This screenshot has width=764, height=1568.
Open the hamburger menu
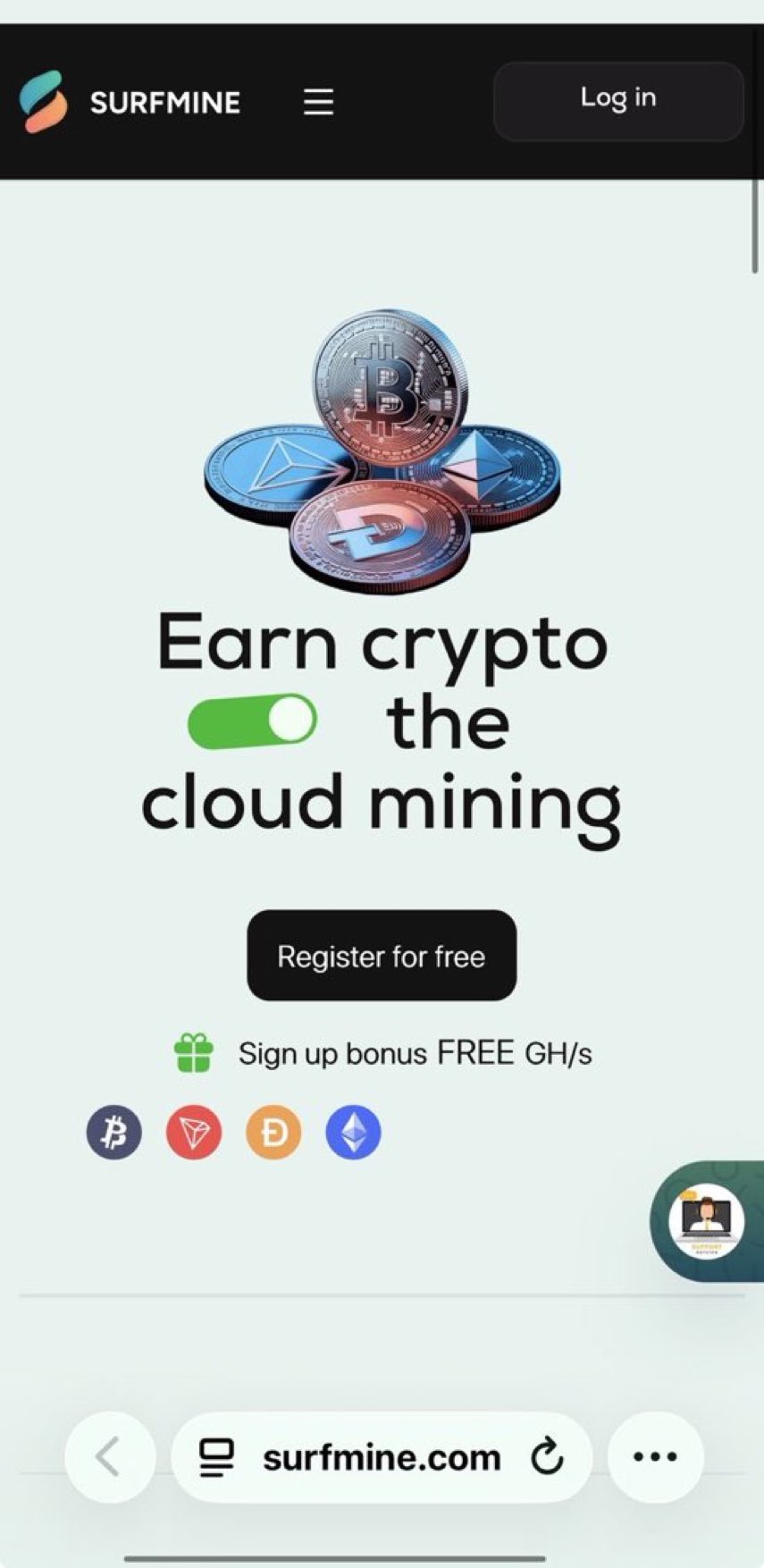point(318,102)
